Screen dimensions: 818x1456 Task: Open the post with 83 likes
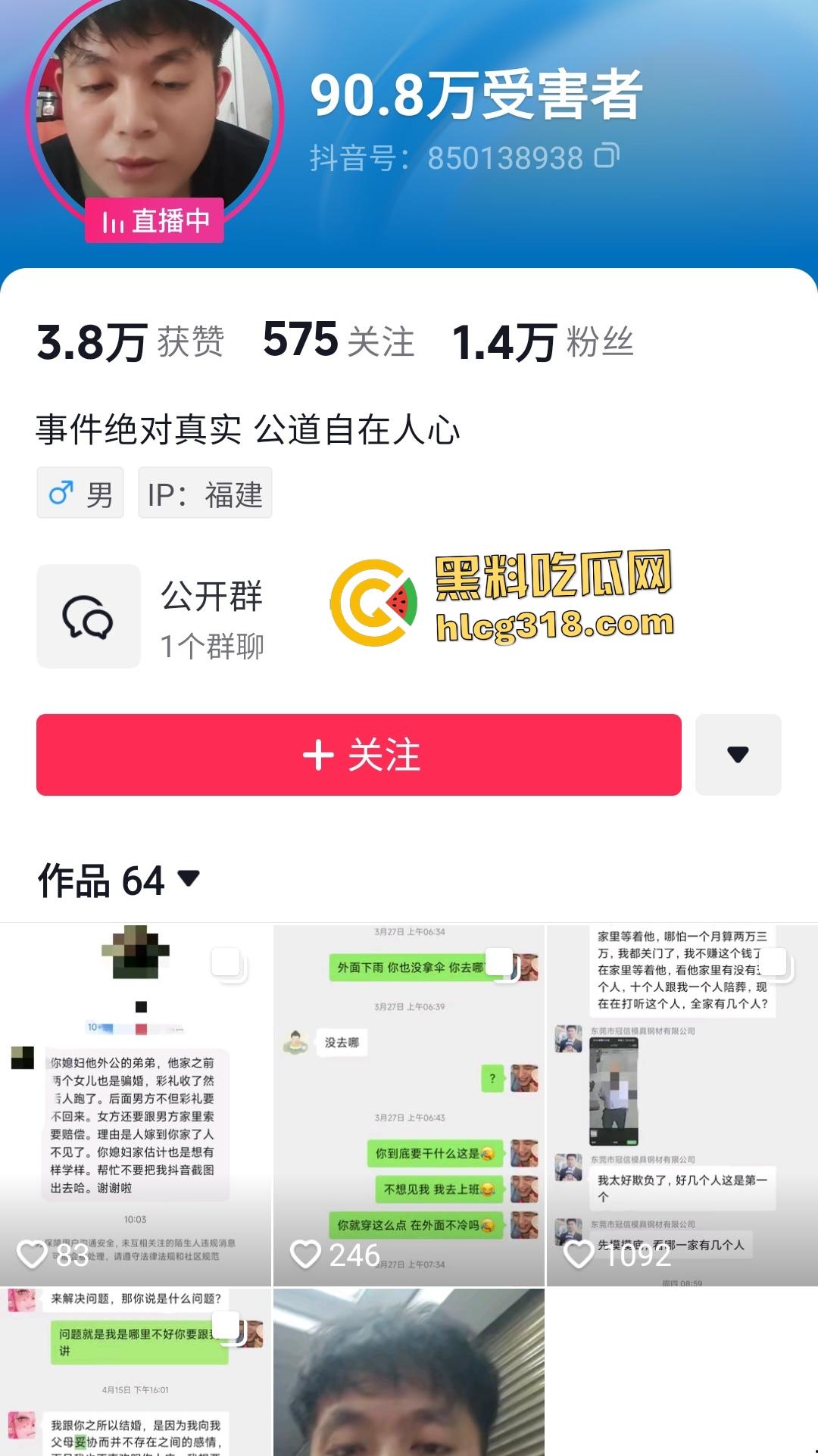136,1104
